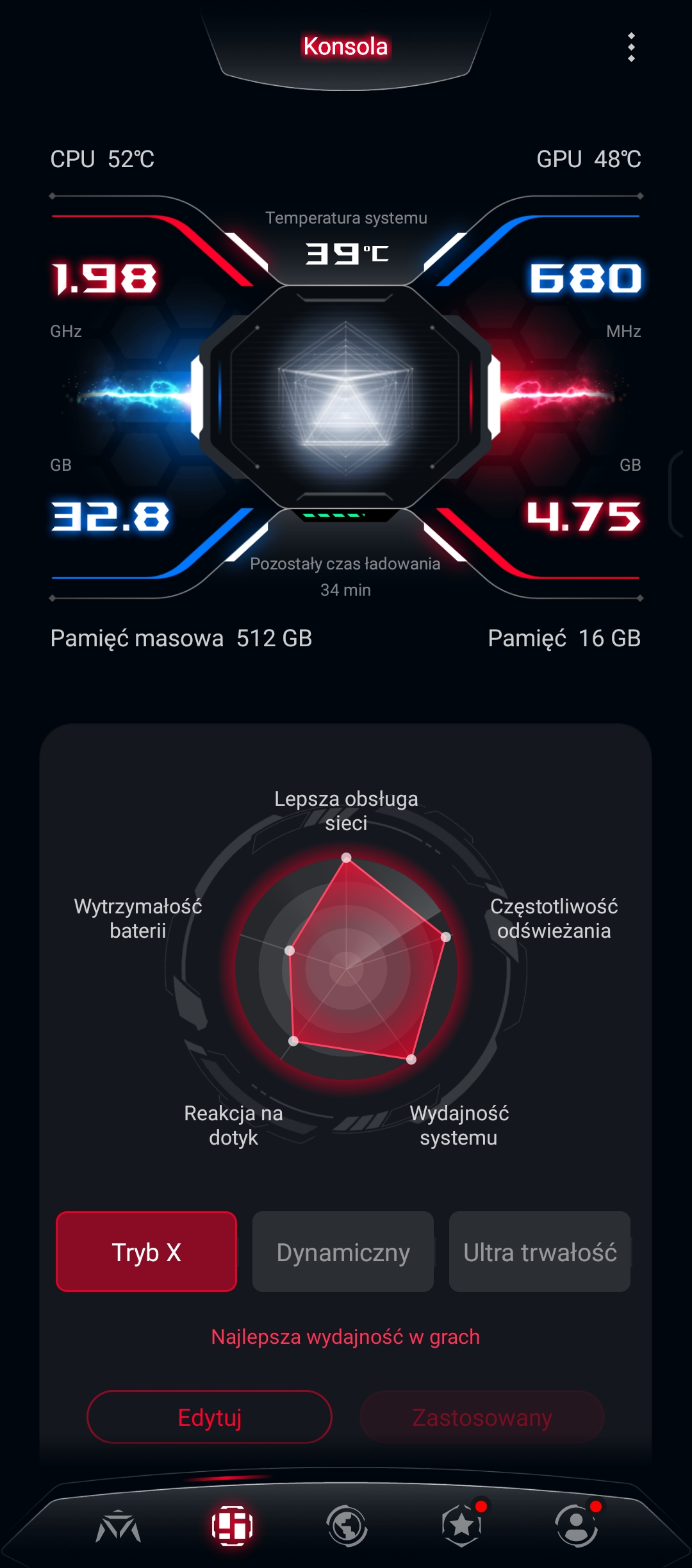Choose the Ultra trwałość mode

(540, 1252)
